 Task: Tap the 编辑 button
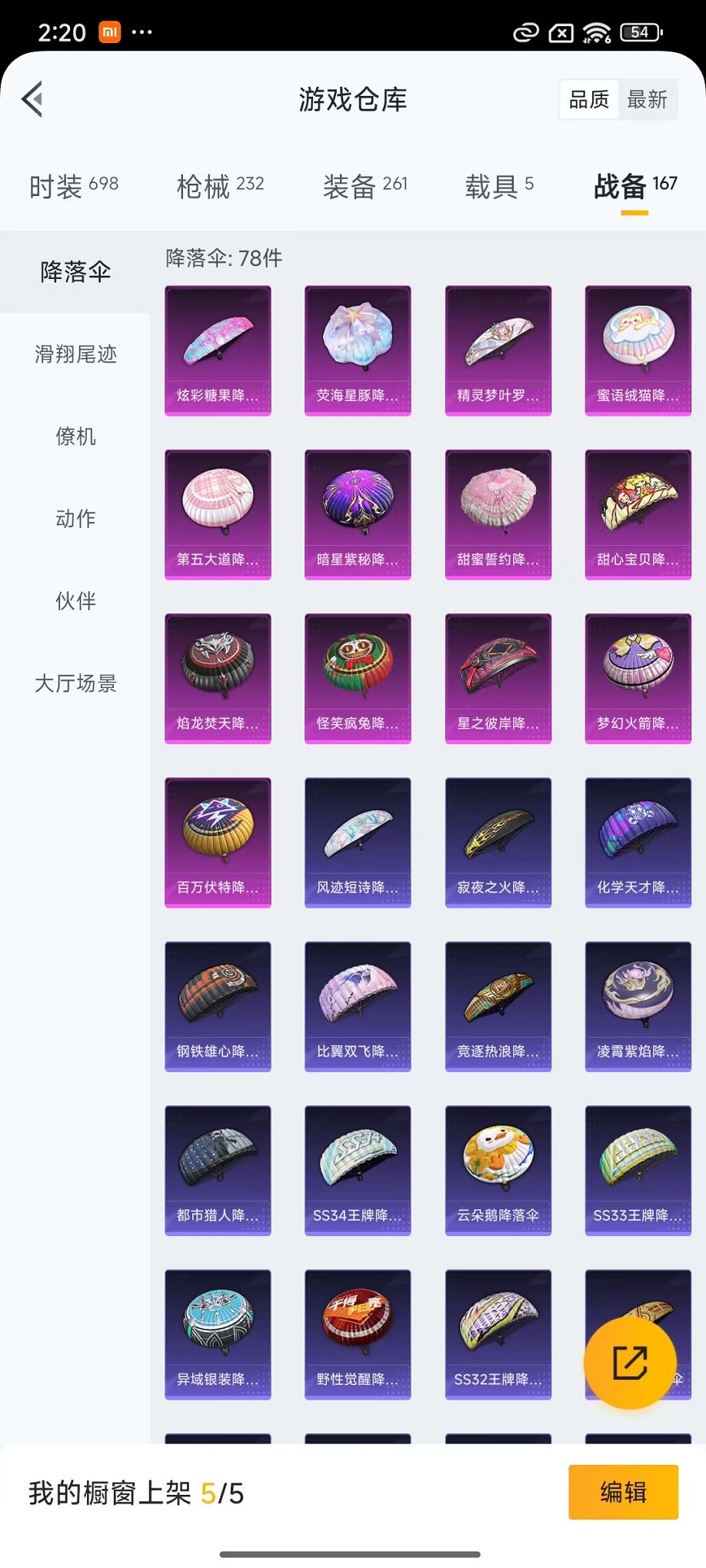coord(623,1492)
